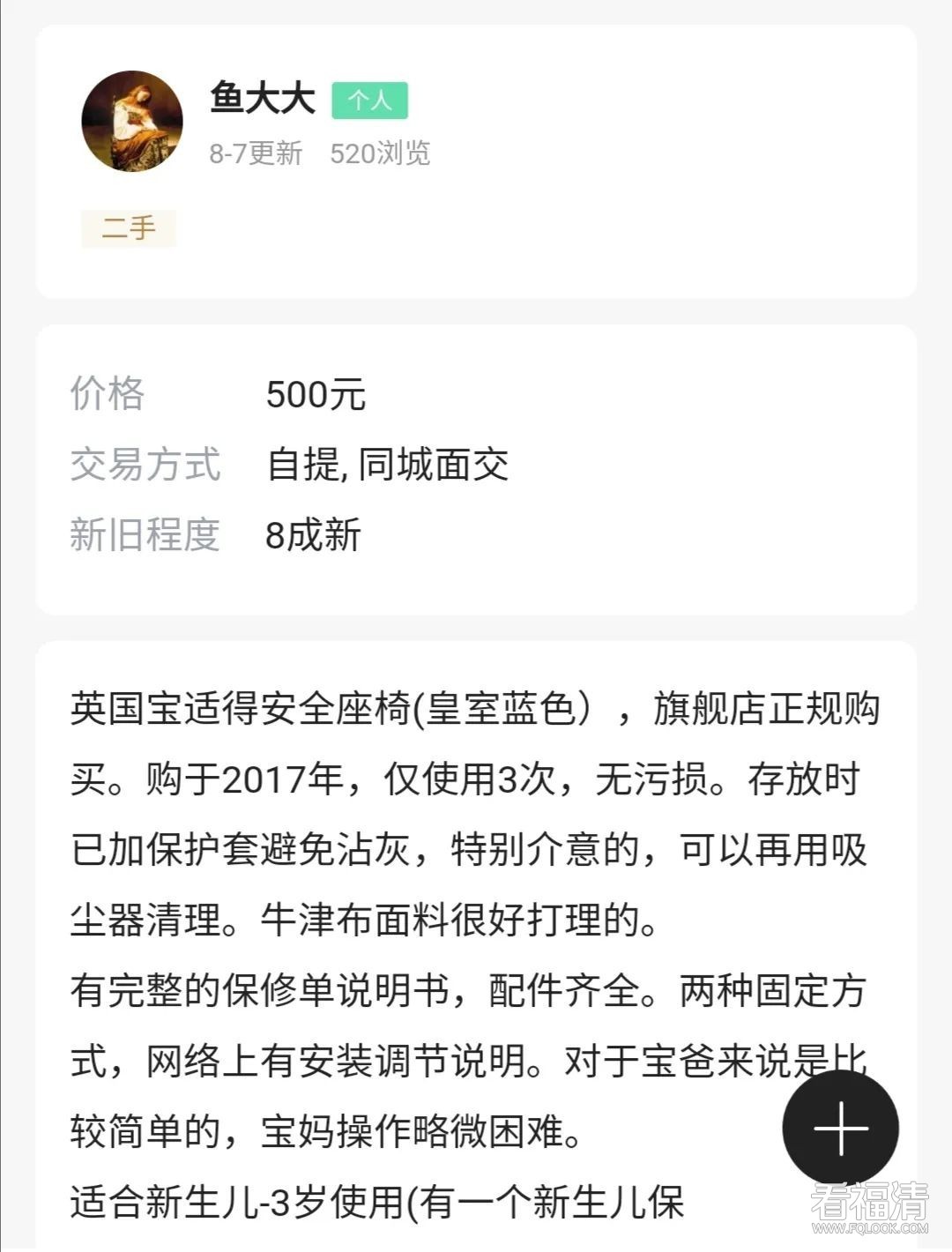Image resolution: width=952 pixels, height=1252 pixels.
Task: Tap the floating plus button
Action: click(840, 1128)
